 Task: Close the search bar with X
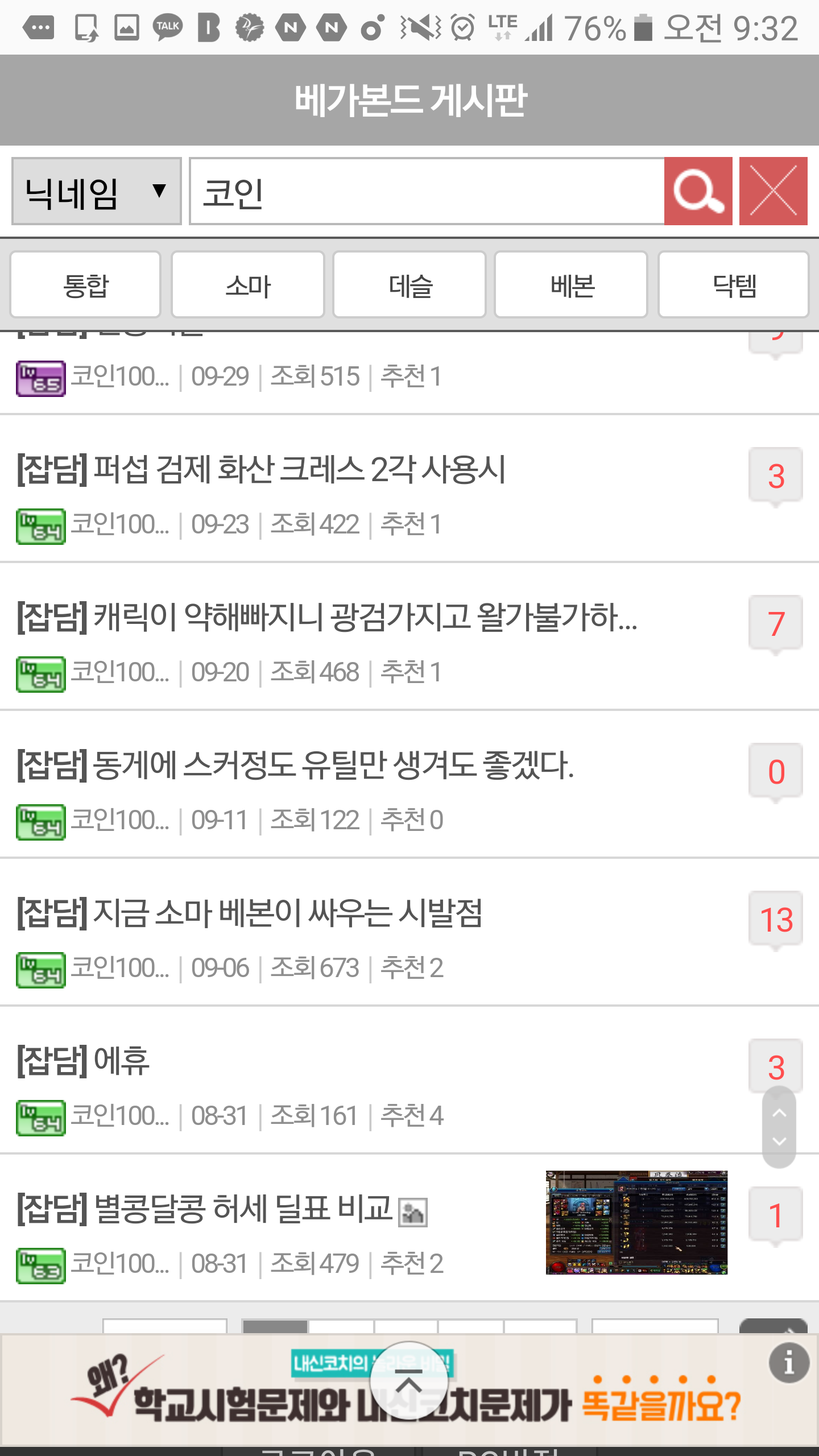(773, 191)
